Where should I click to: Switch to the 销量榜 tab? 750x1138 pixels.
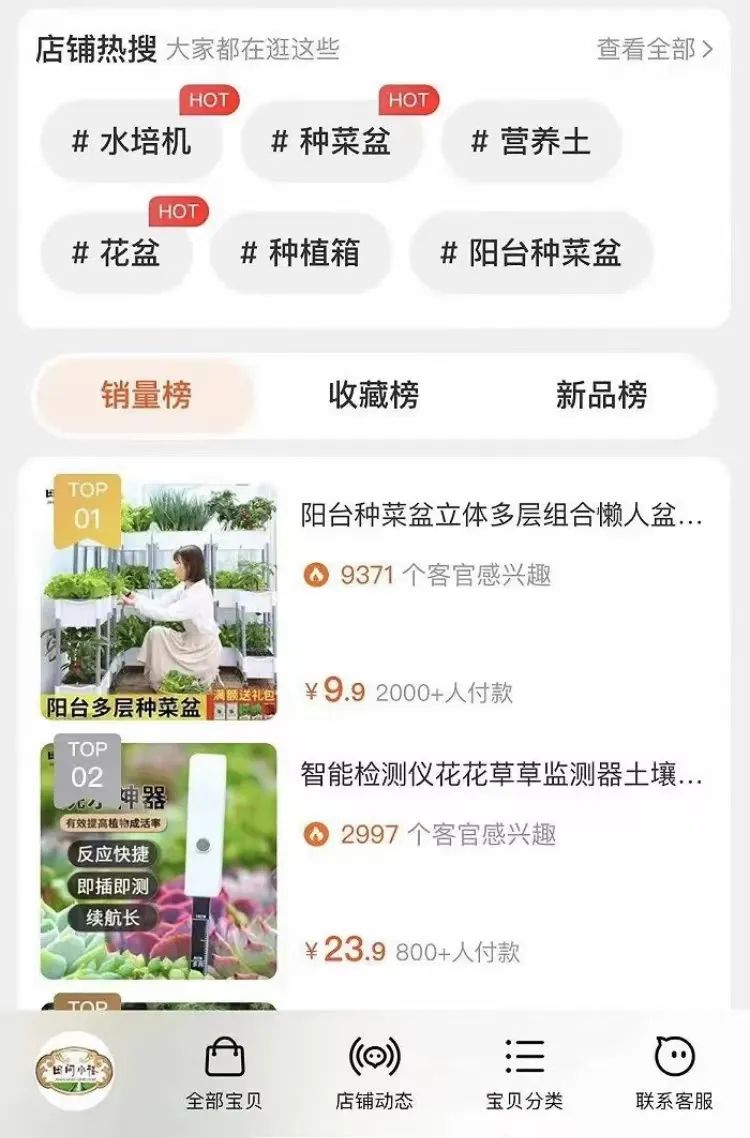click(x=146, y=396)
